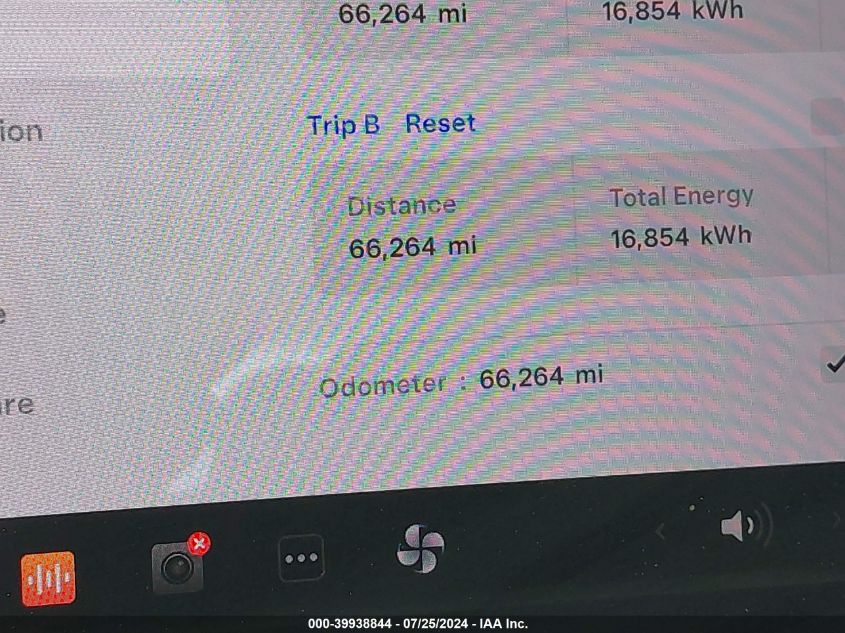Open the orange audio app icon
Image resolution: width=845 pixels, height=633 pixels.
48,578
